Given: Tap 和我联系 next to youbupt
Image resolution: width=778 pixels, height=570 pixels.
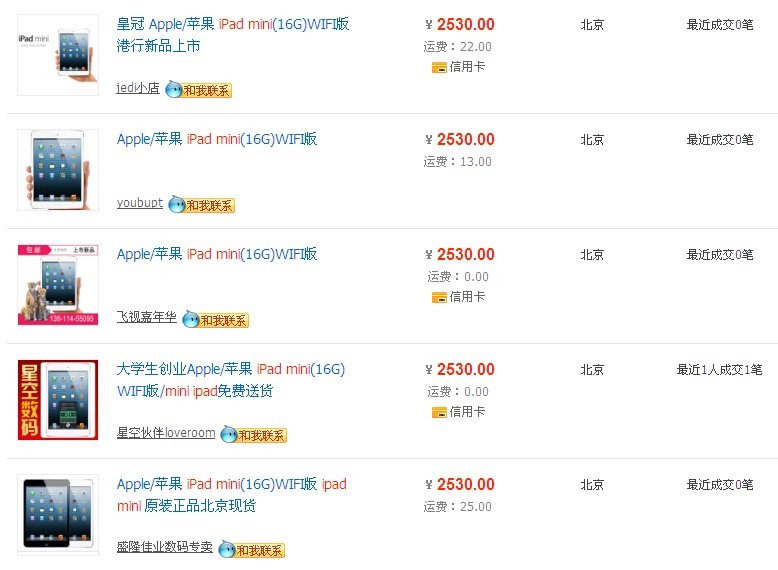Looking at the screenshot, I should (x=202, y=205).
